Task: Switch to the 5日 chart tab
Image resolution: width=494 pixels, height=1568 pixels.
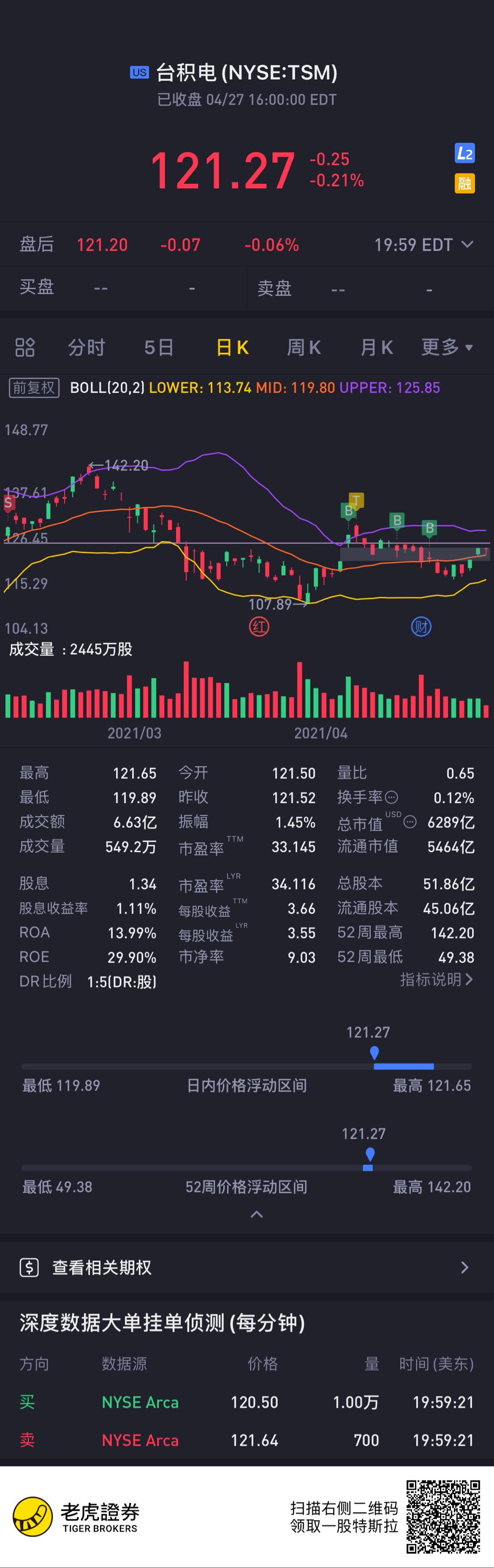Action: (x=159, y=348)
